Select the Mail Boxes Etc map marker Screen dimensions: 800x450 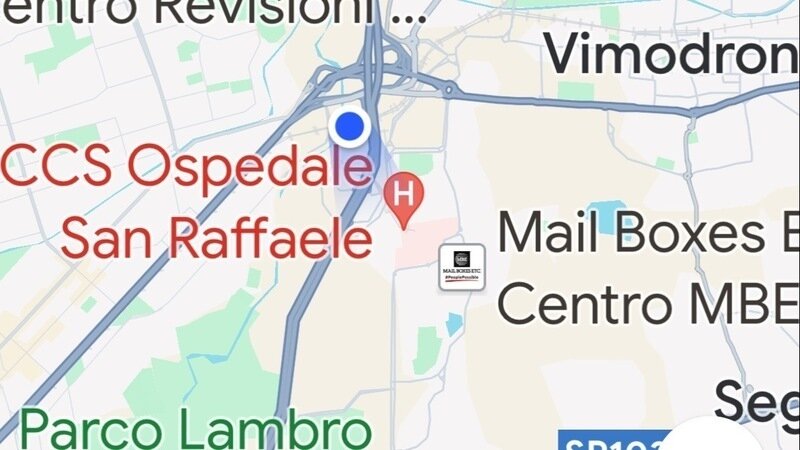[x=462, y=267]
